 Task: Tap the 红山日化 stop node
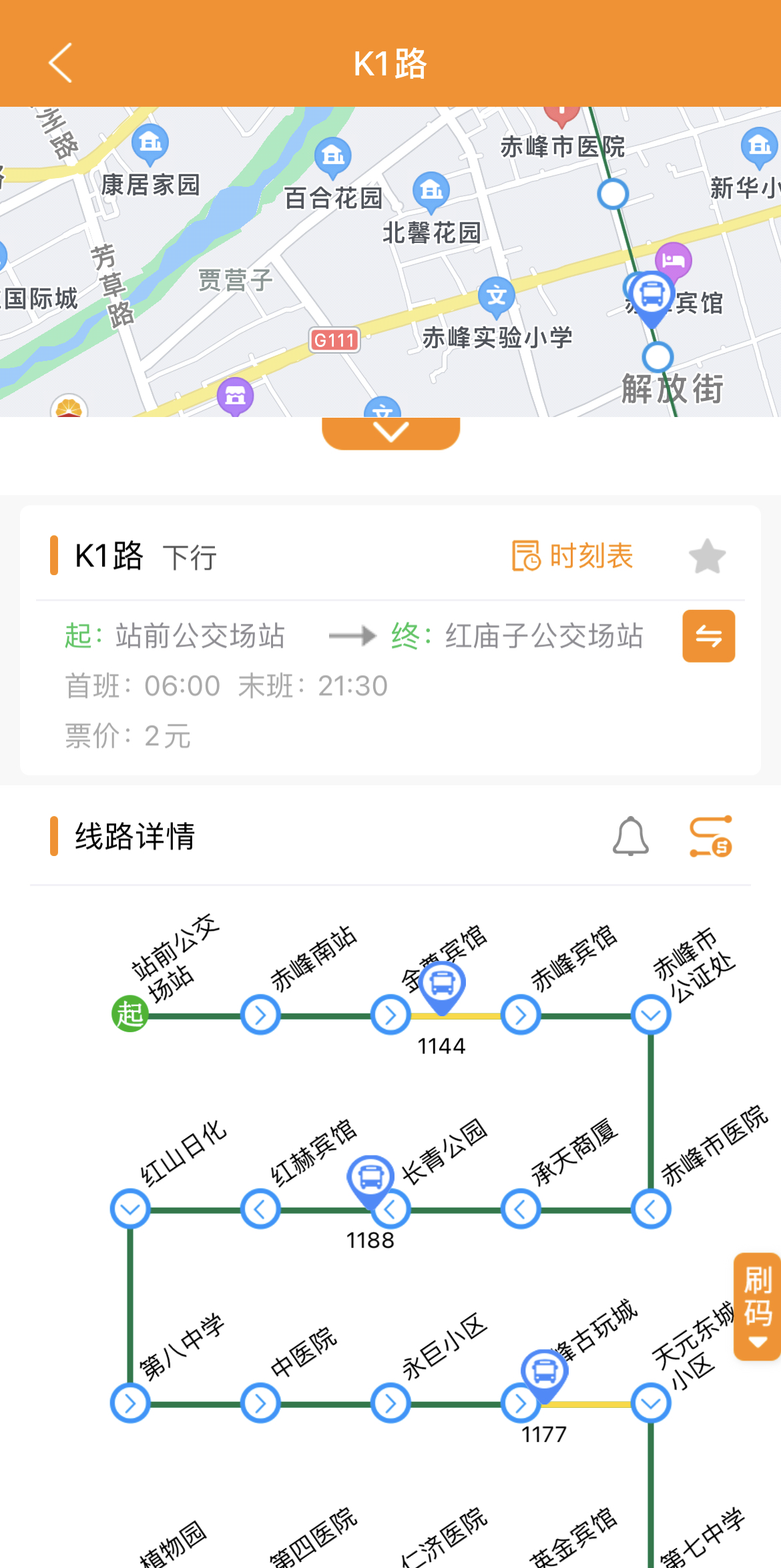[130, 1209]
